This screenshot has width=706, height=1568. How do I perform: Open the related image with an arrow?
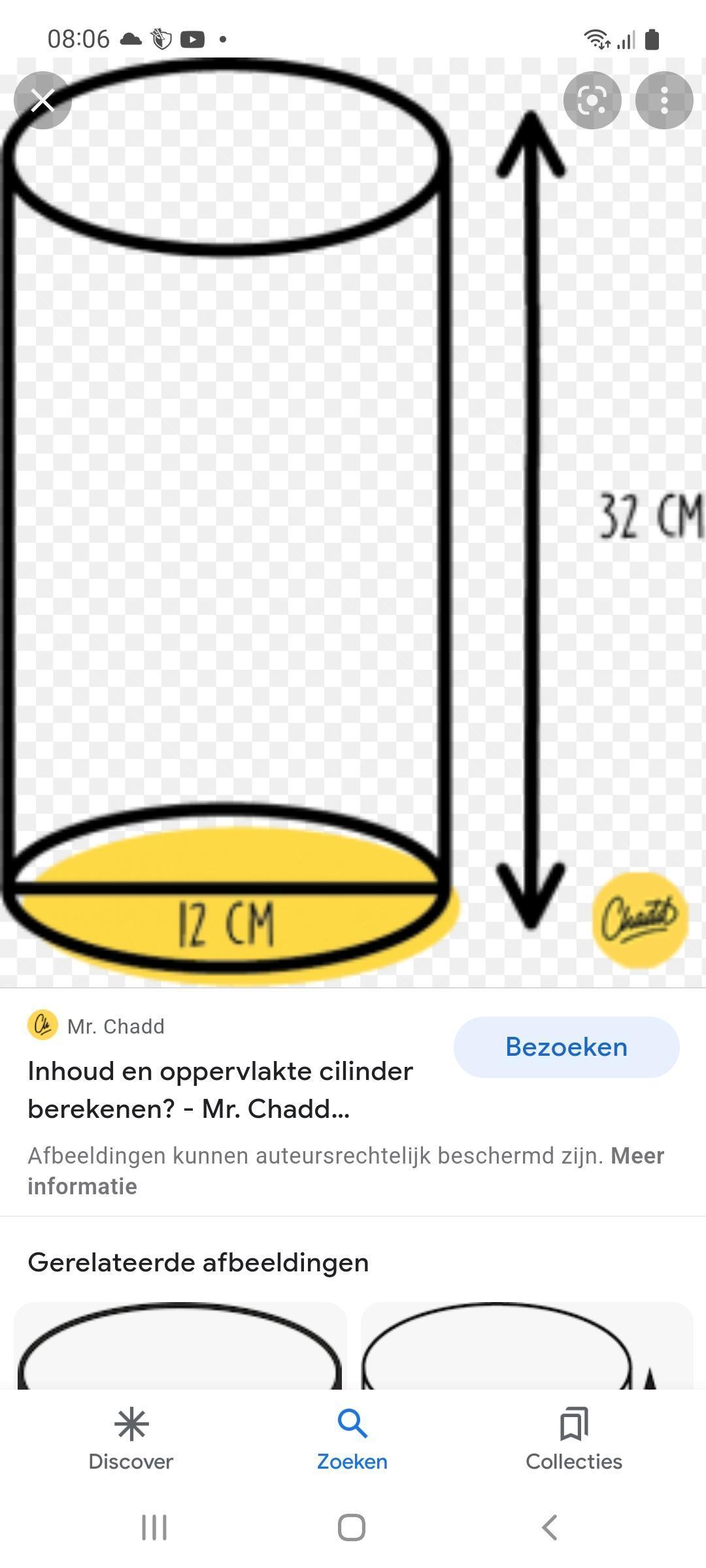(527, 1346)
